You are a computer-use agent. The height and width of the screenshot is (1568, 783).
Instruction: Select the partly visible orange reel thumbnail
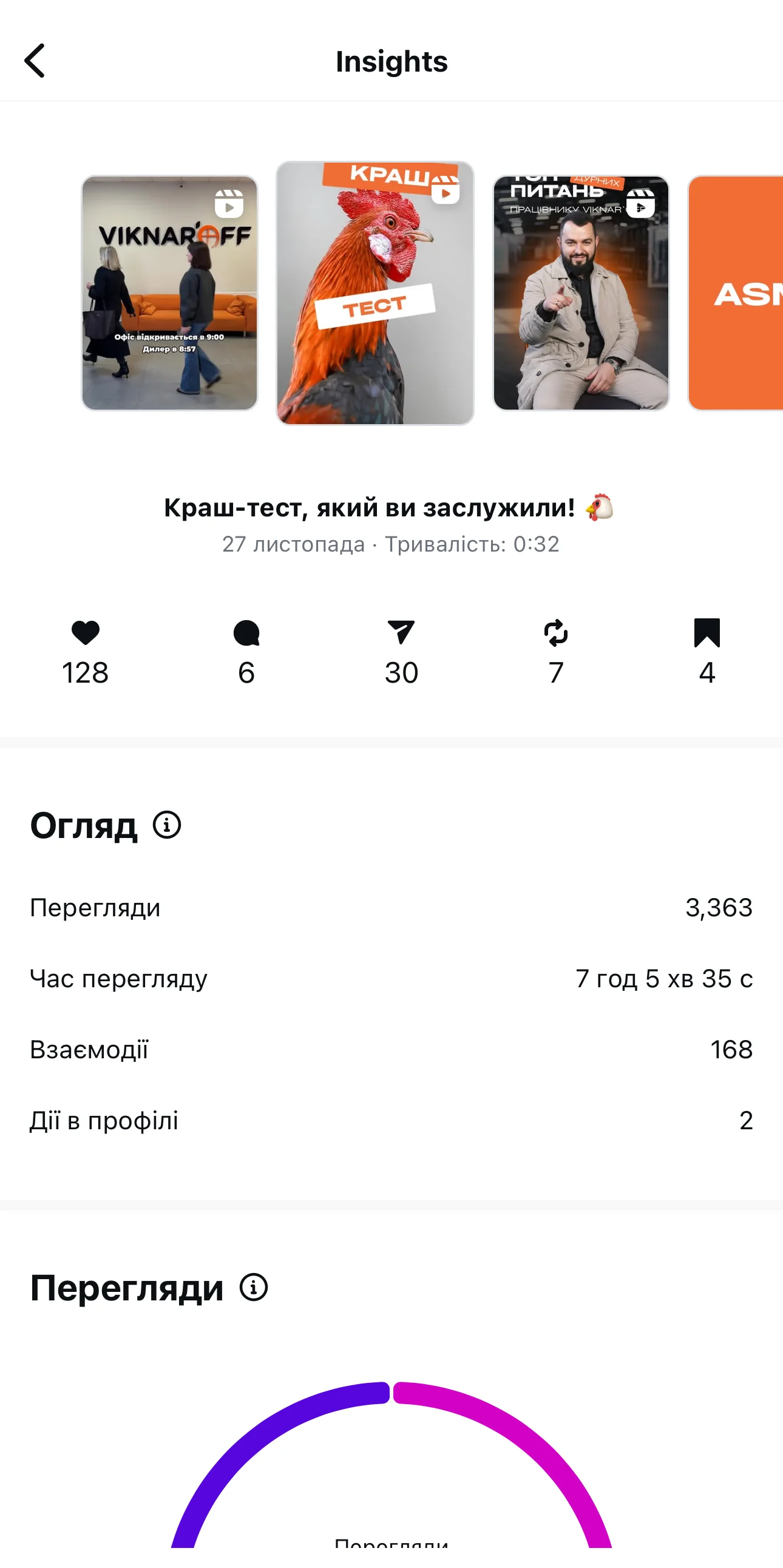point(737,292)
